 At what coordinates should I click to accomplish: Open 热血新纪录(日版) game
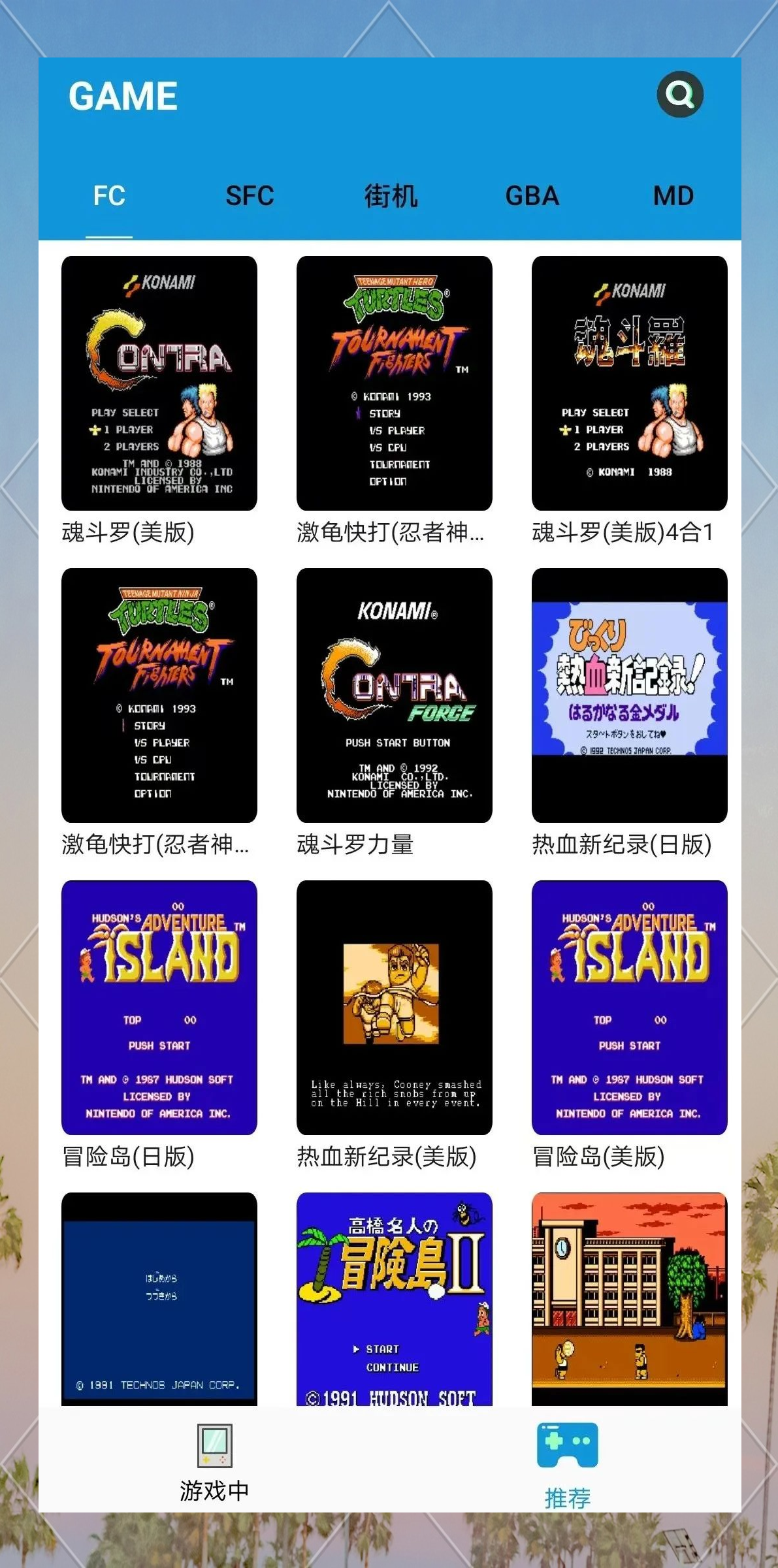(x=629, y=696)
